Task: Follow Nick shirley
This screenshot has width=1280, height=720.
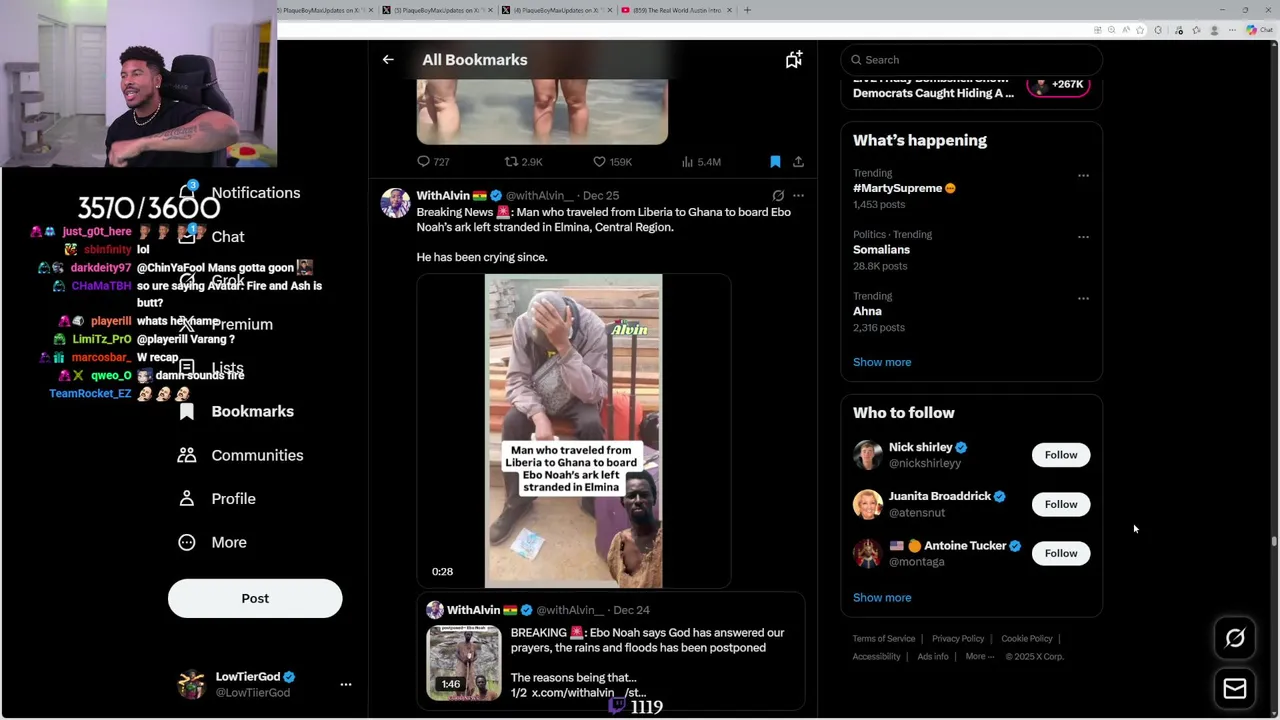Action: click(1061, 455)
